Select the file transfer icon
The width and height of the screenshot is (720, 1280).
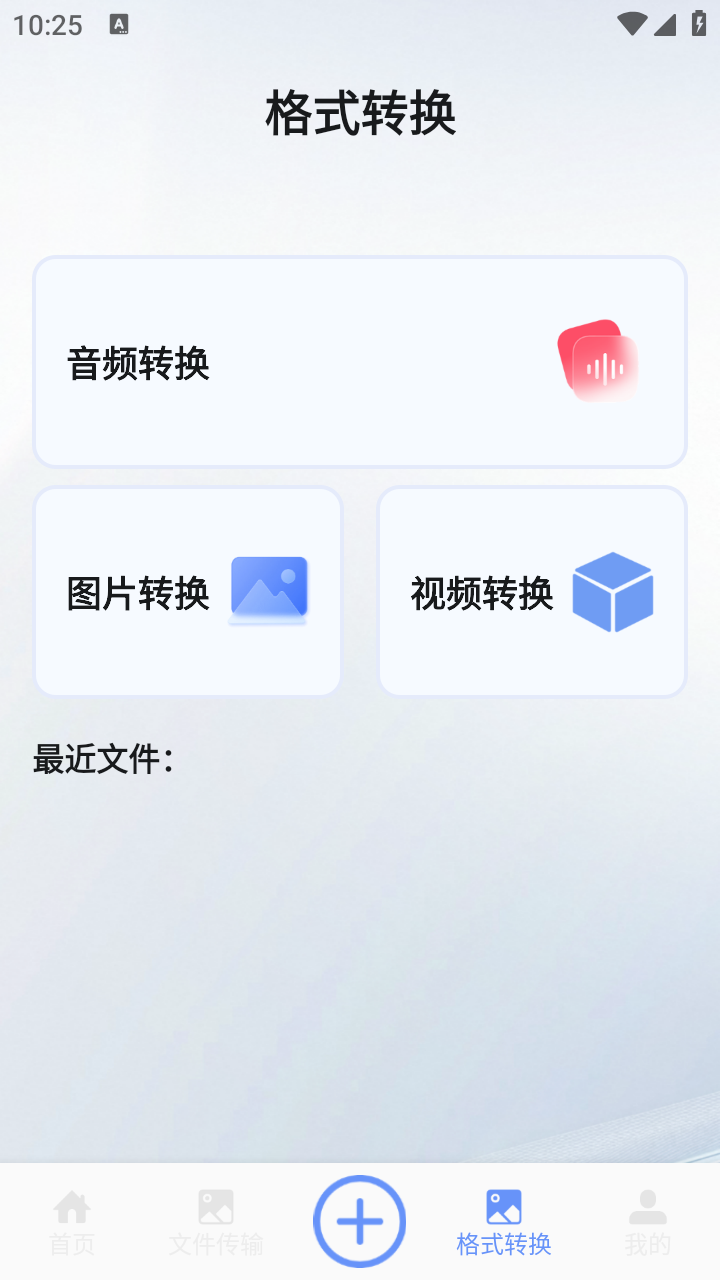tap(215, 1206)
